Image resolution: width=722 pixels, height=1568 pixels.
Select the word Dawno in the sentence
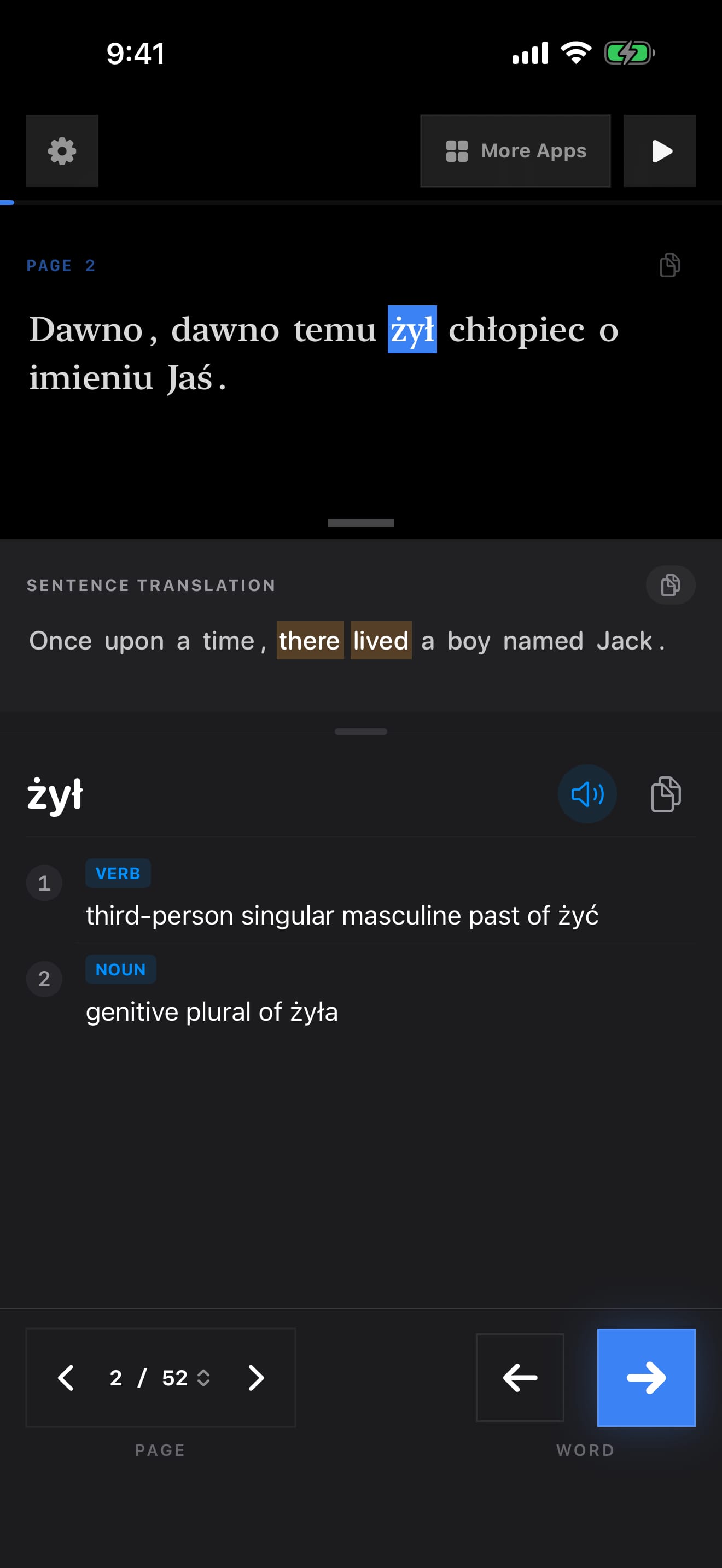(86, 329)
